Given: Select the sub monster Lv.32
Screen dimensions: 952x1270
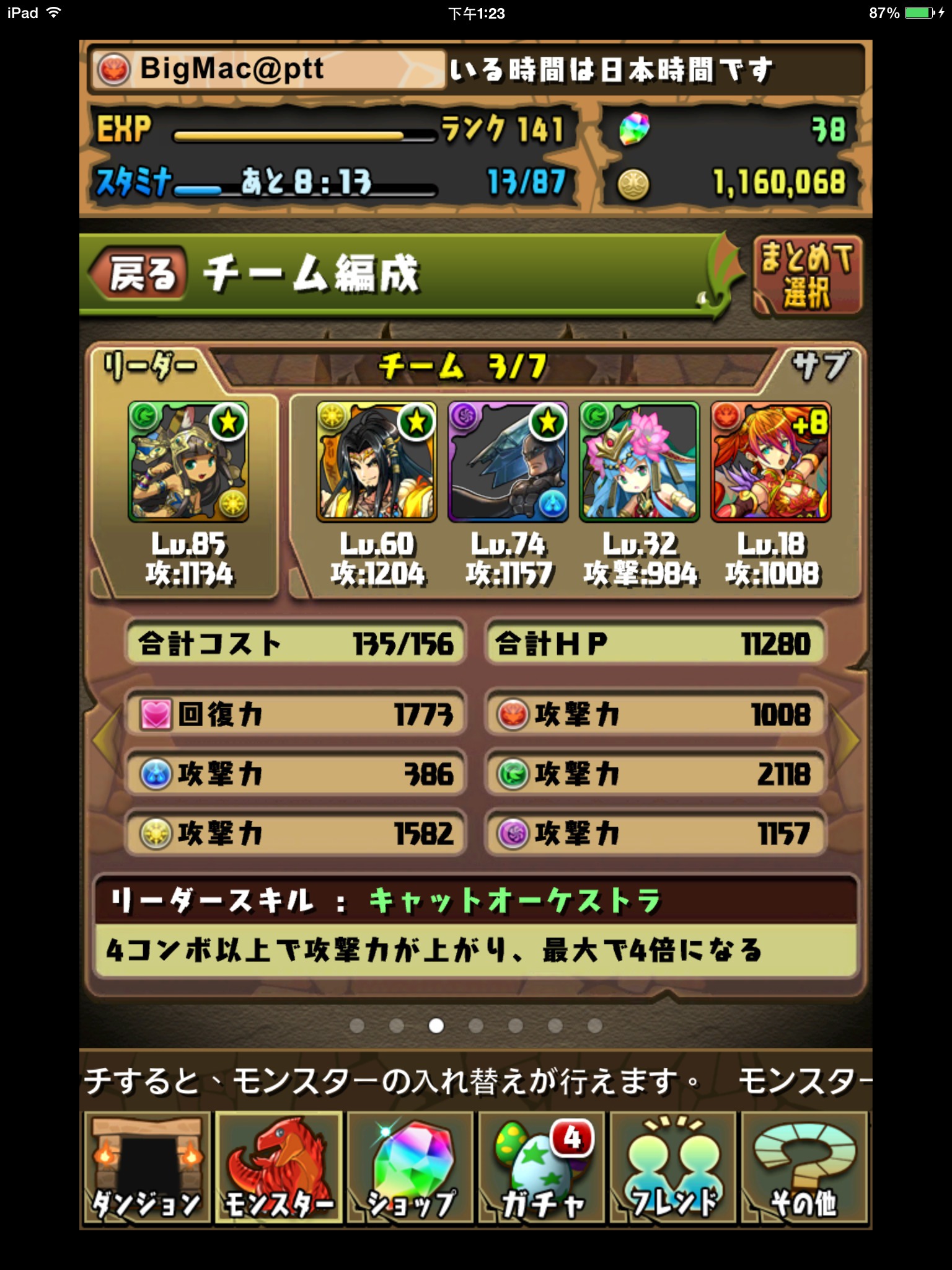Looking at the screenshot, I should pos(639,462).
